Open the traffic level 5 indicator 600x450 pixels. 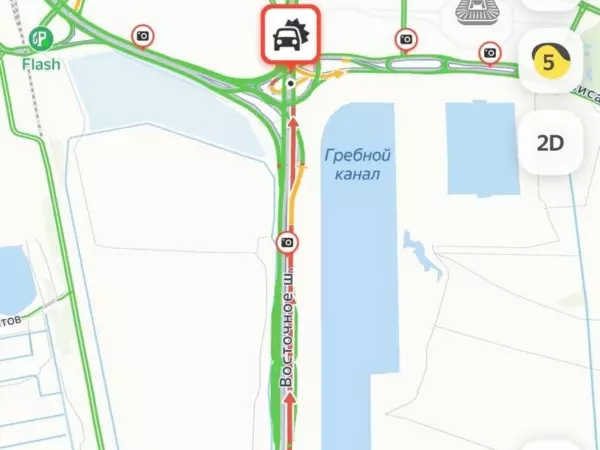[551, 62]
